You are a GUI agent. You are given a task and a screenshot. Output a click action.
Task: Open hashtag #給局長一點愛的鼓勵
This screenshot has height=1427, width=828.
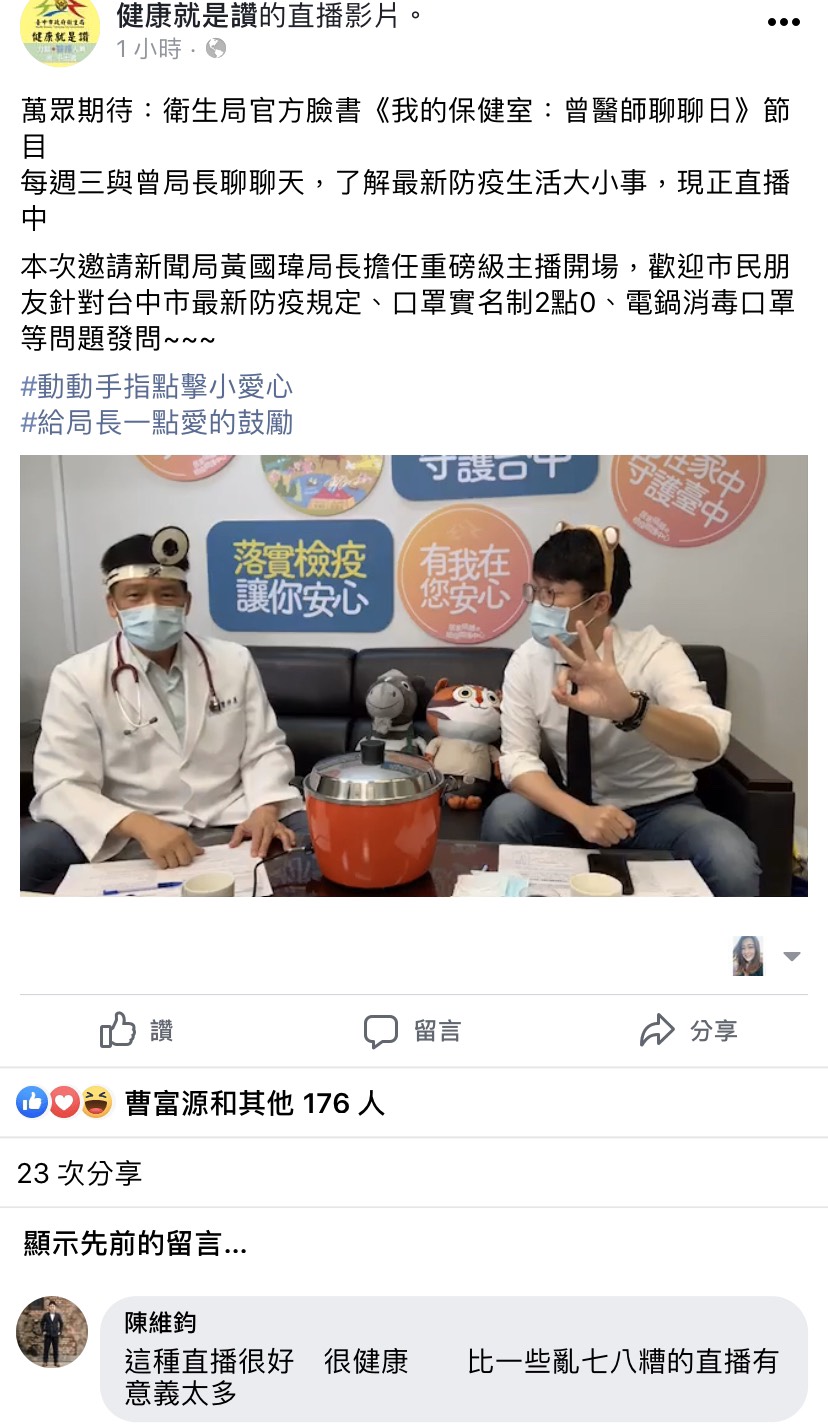point(157,423)
